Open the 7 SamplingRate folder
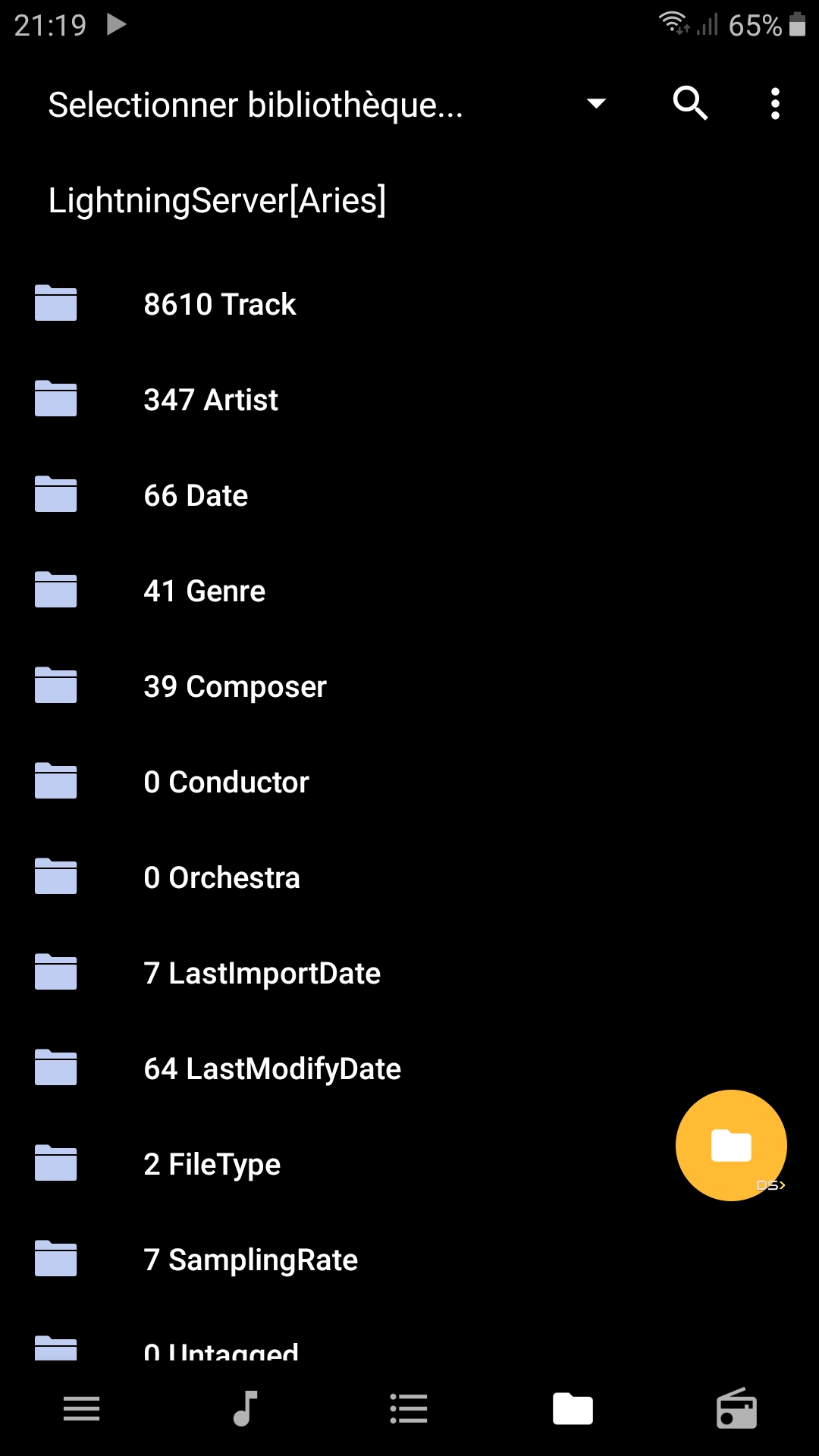Viewport: 819px width, 1456px height. 250,1260
